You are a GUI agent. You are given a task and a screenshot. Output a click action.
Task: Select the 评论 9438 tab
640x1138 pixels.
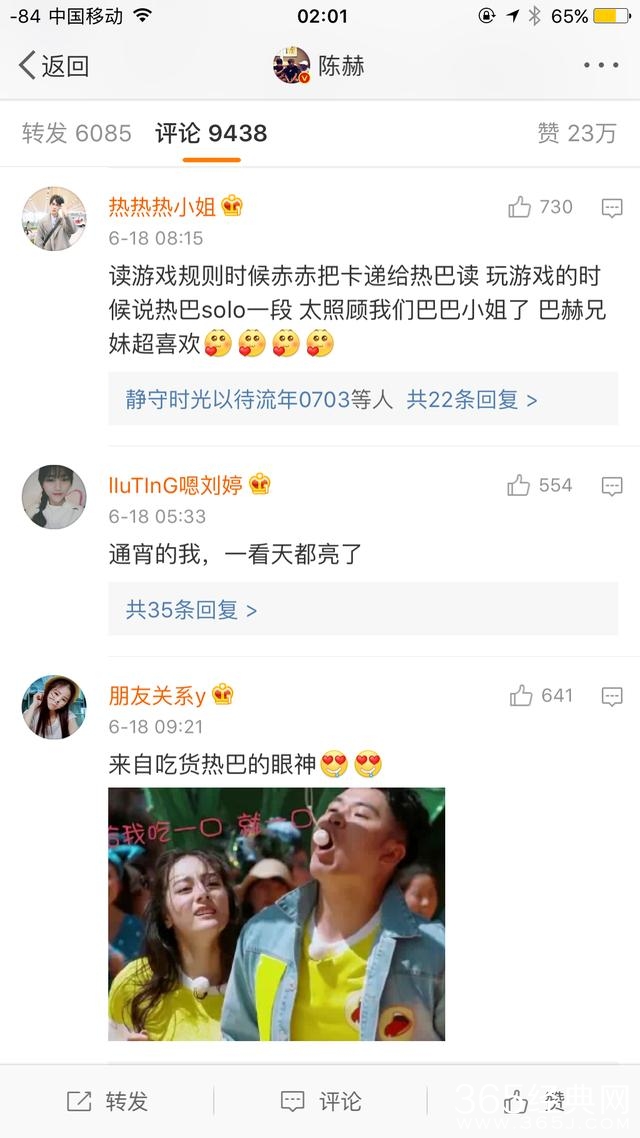(x=211, y=133)
